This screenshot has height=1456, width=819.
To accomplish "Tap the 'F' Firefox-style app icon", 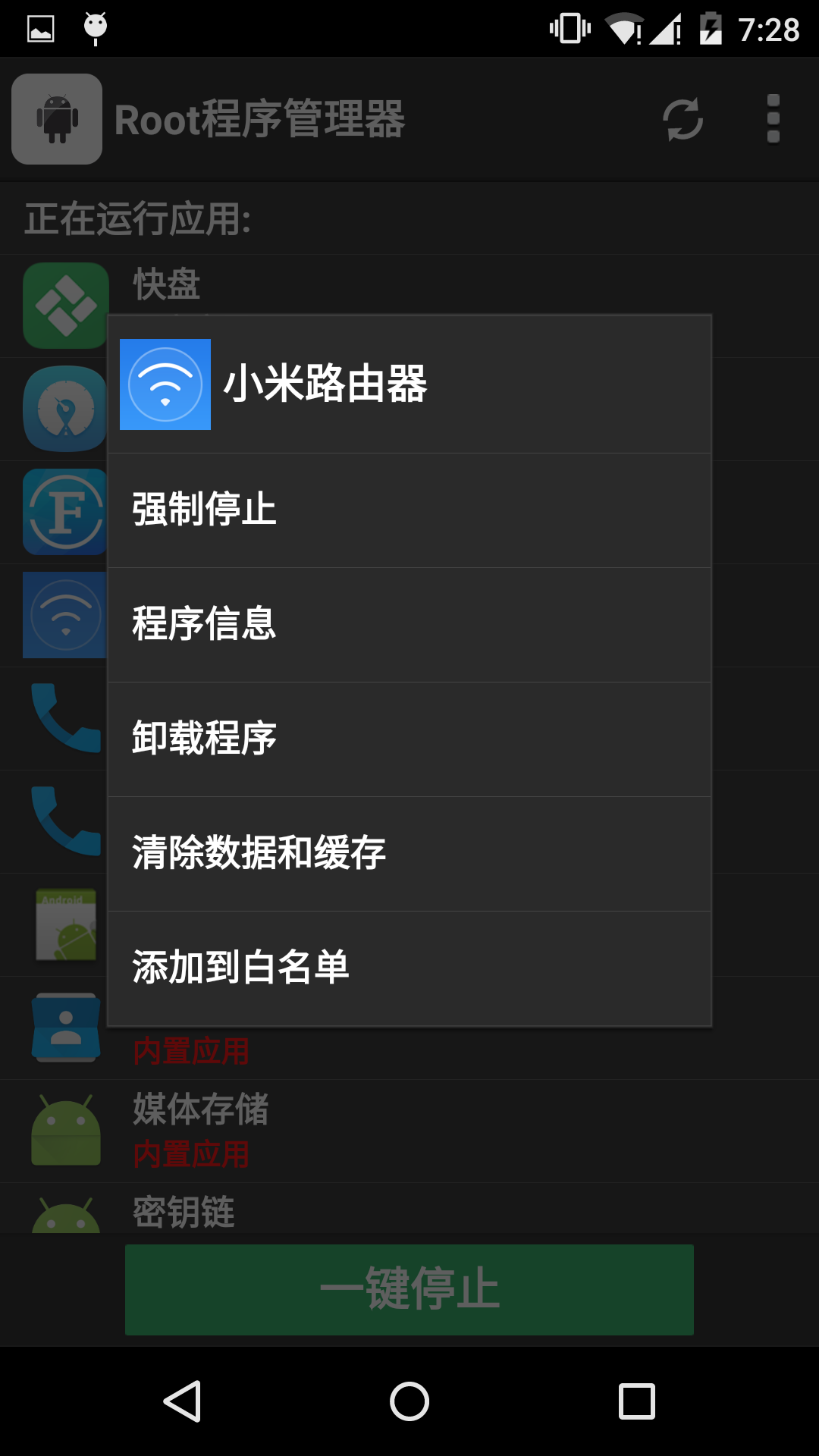I will [x=64, y=512].
